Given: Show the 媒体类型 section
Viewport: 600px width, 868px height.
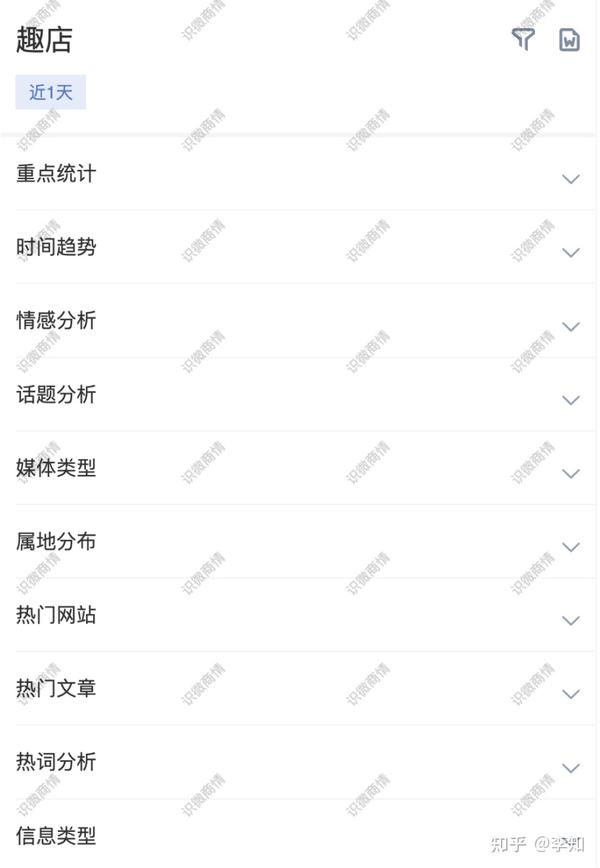Looking at the screenshot, I should [x=570, y=473].
